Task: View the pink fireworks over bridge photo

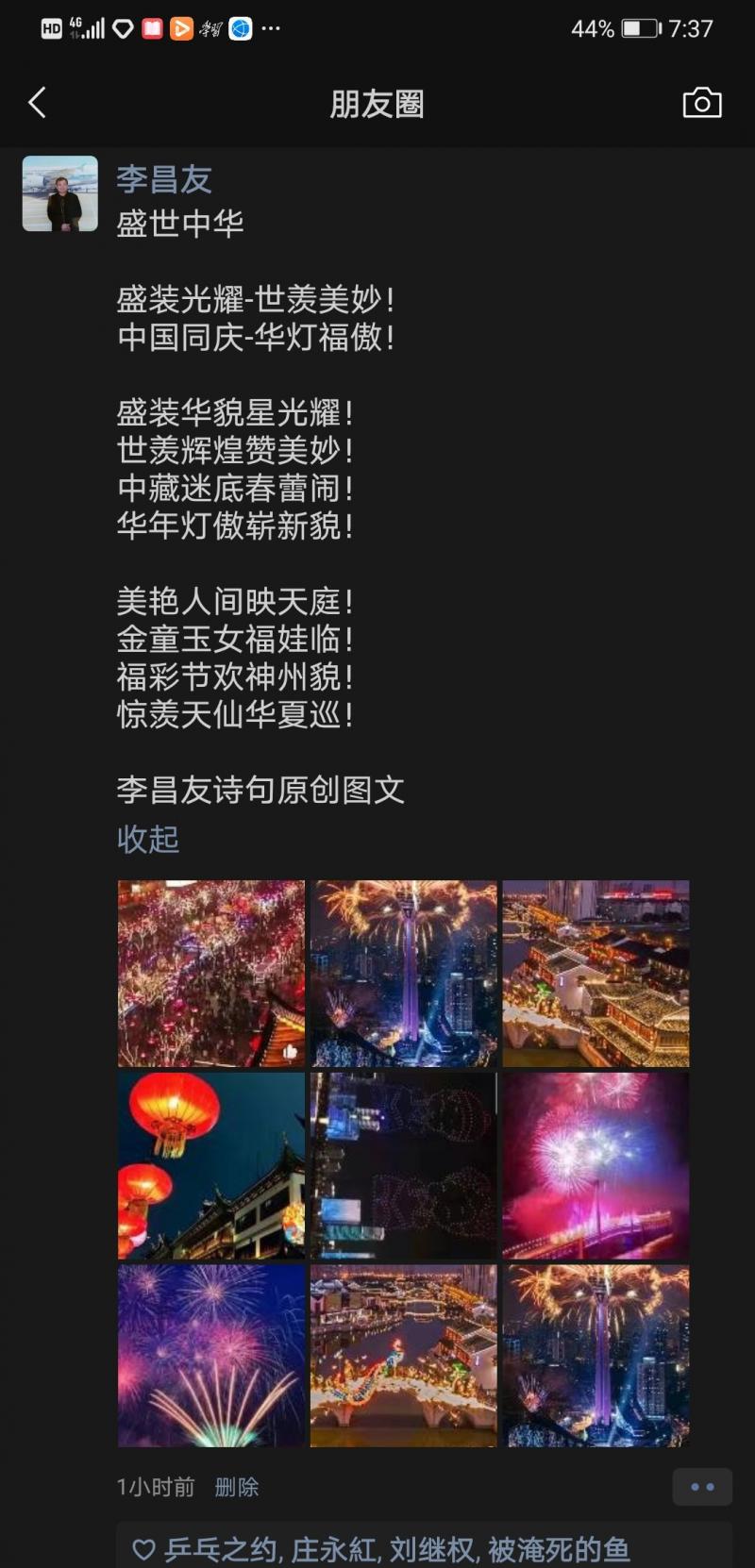Action: pyautogui.click(x=596, y=1165)
